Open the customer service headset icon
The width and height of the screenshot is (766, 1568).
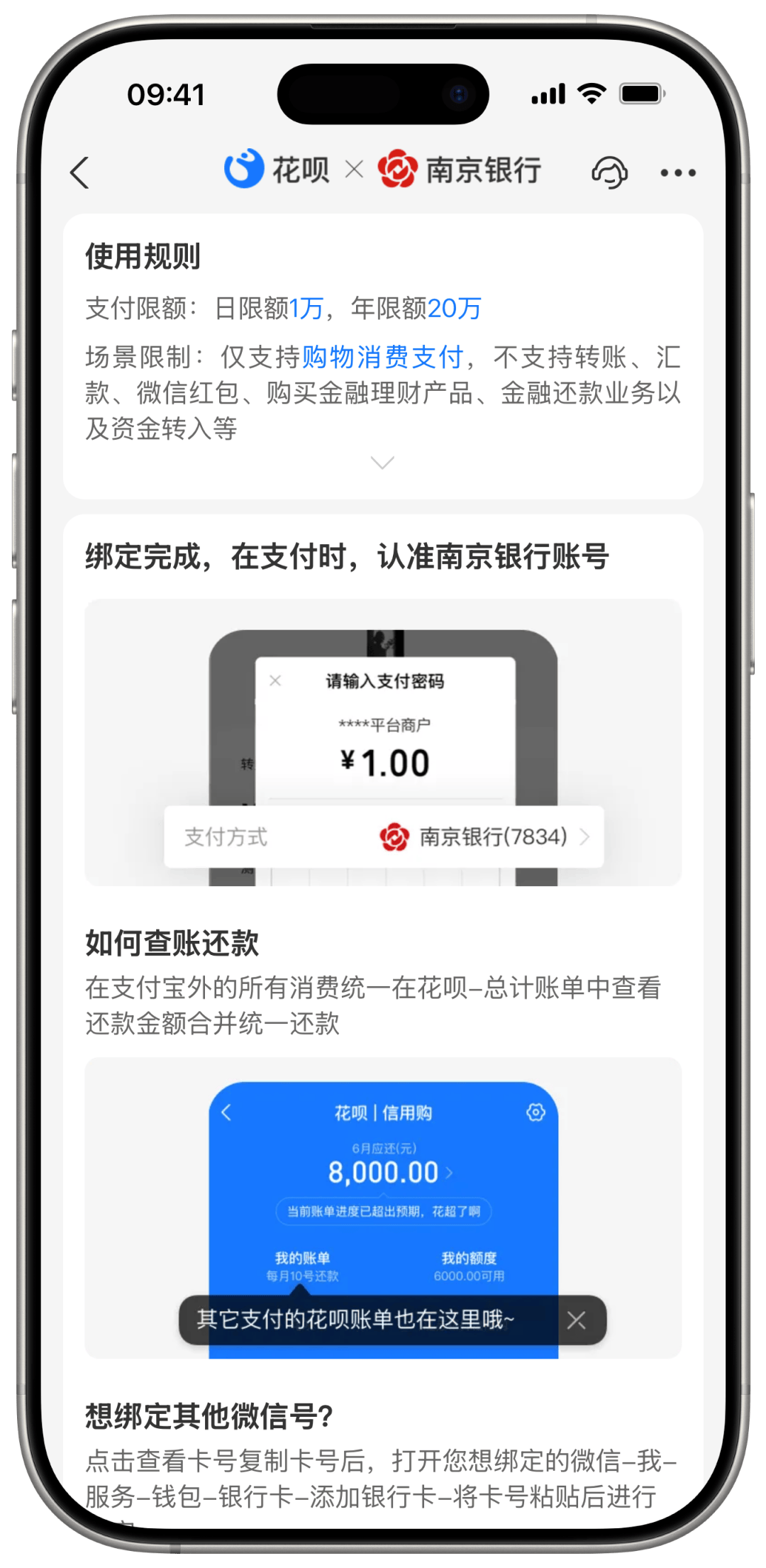(610, 172)
